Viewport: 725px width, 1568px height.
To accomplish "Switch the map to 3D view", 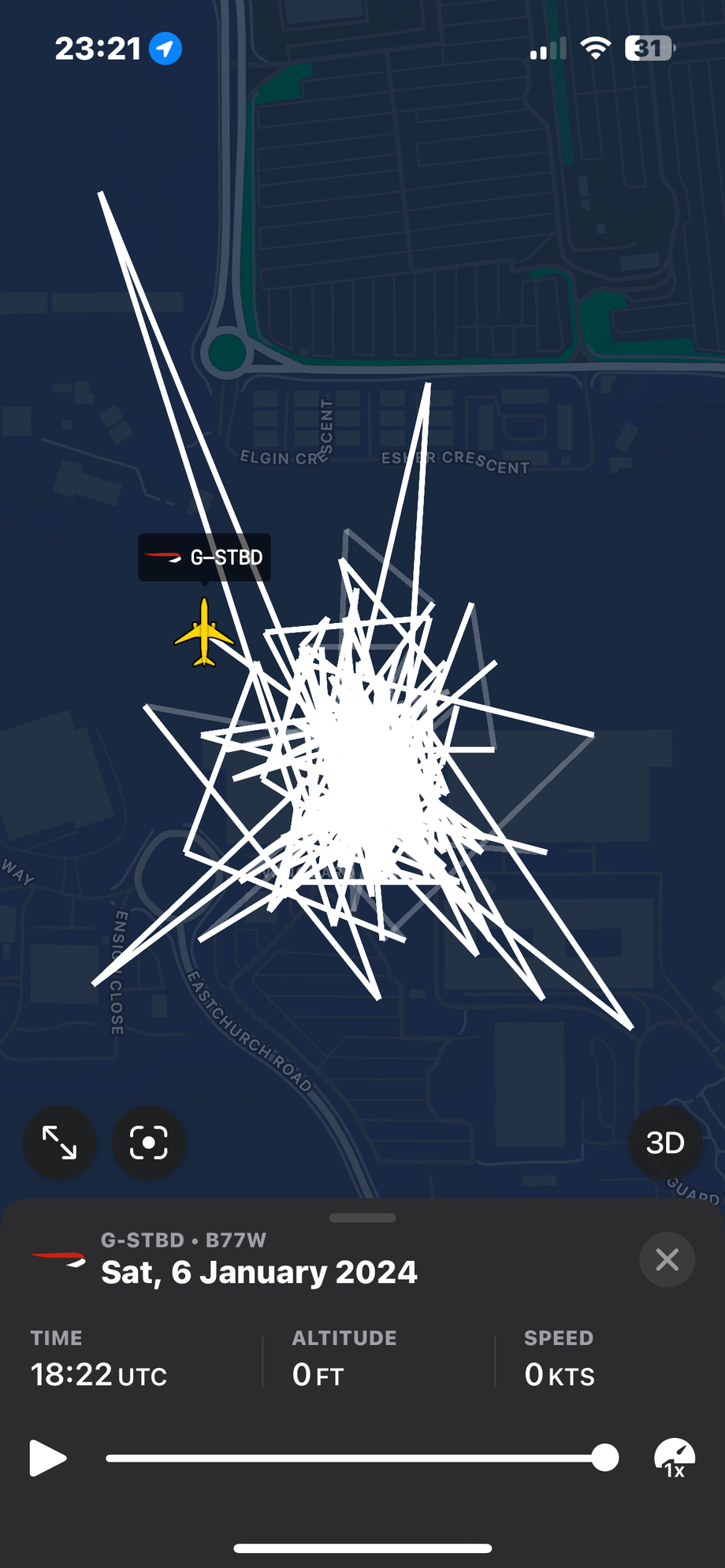I will [664, 1142].
